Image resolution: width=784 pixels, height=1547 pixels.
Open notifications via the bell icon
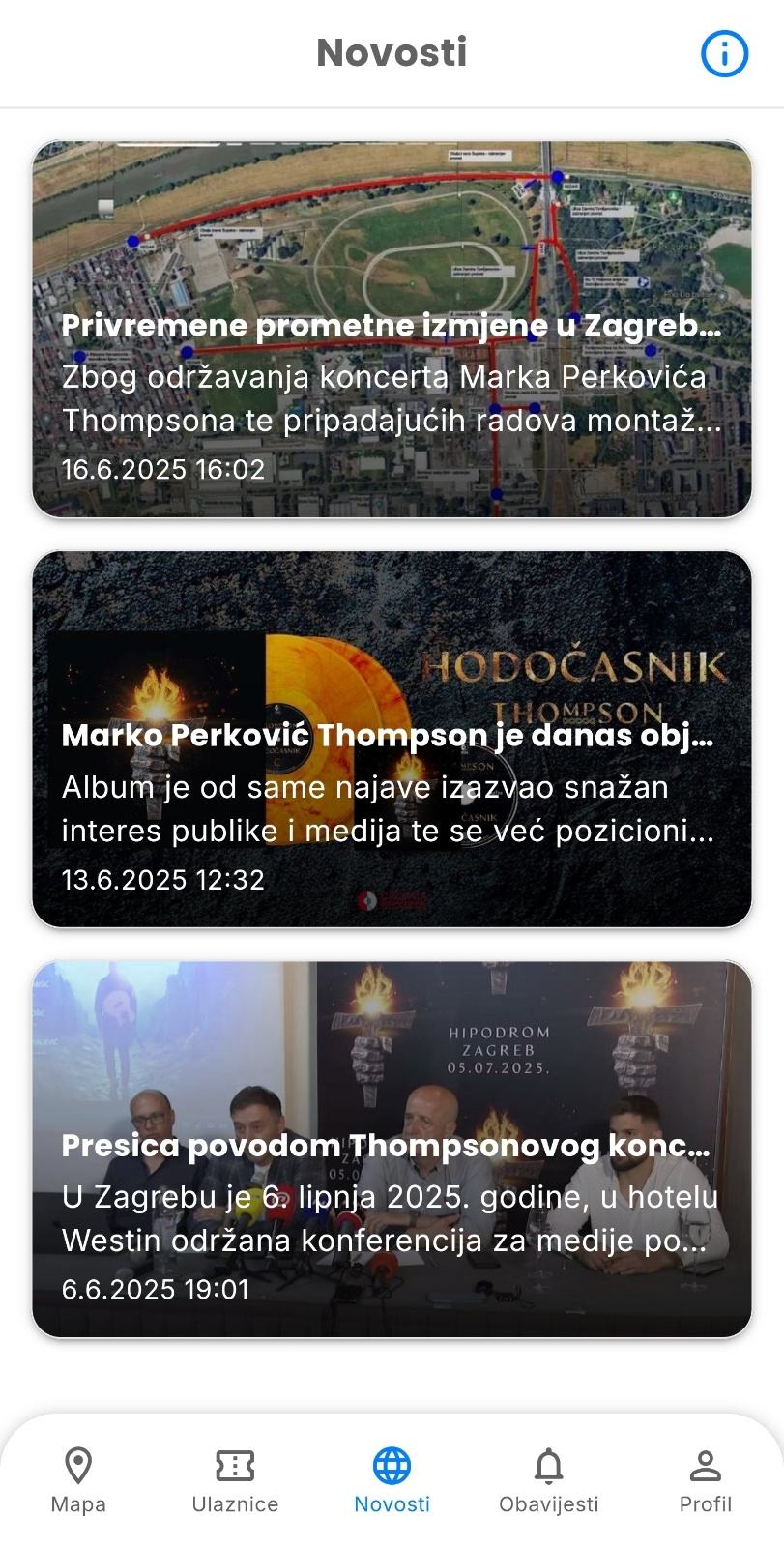click(548, 1465)
